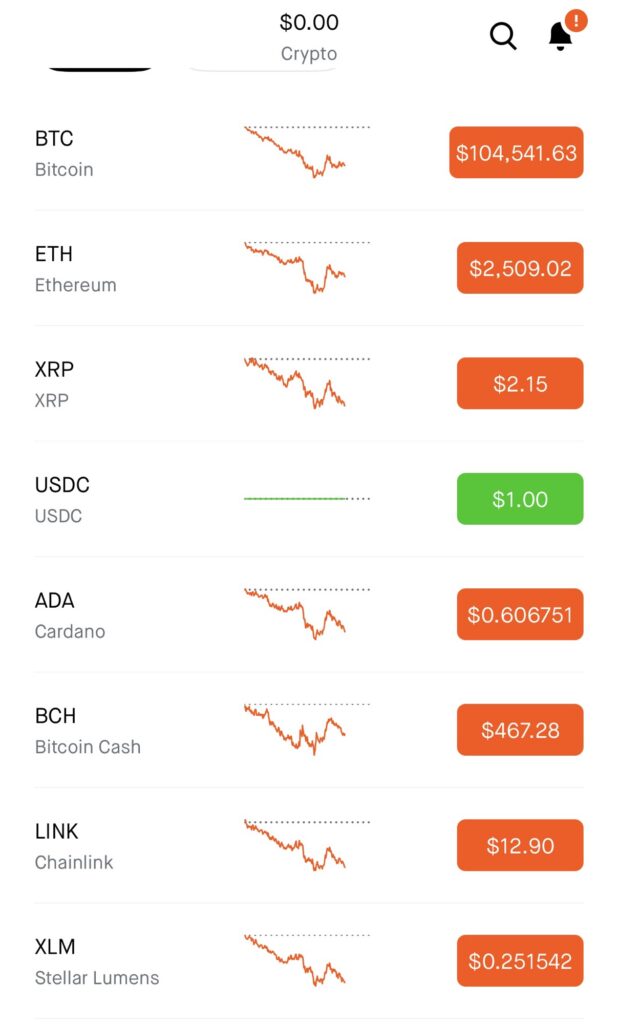This screenshot has height=1024, width=618.
Task: Open the Ethereum row
Action: (x=309, y=268)
